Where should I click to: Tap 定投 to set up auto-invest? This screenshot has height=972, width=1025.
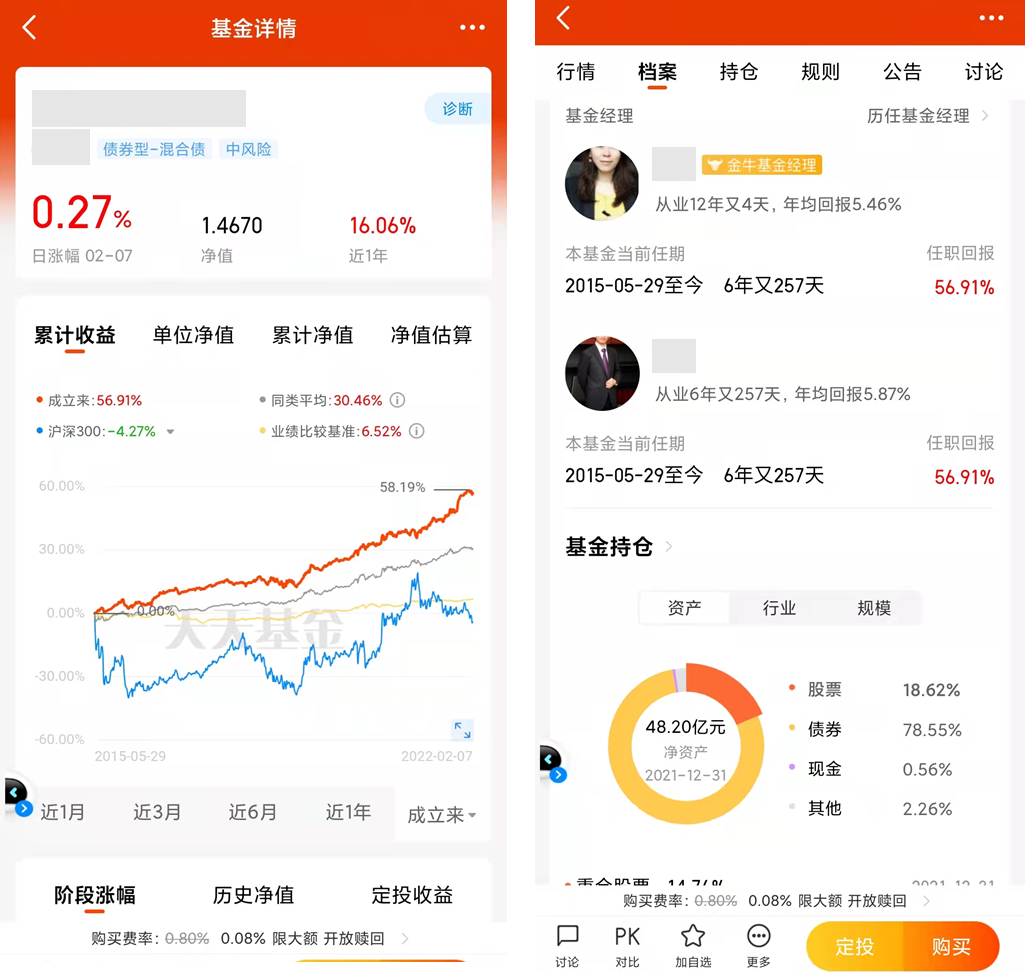coord(855,946)
